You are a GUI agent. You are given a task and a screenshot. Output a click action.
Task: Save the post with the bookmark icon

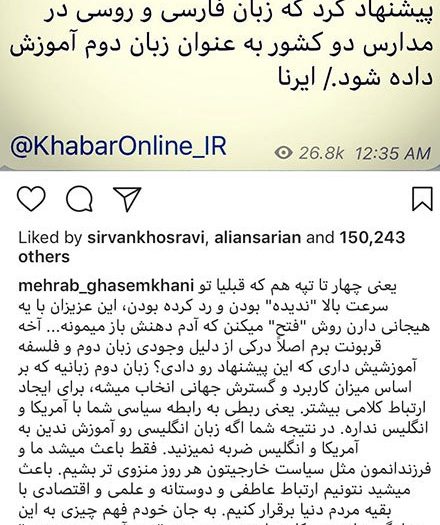click(x=422, y=199)
